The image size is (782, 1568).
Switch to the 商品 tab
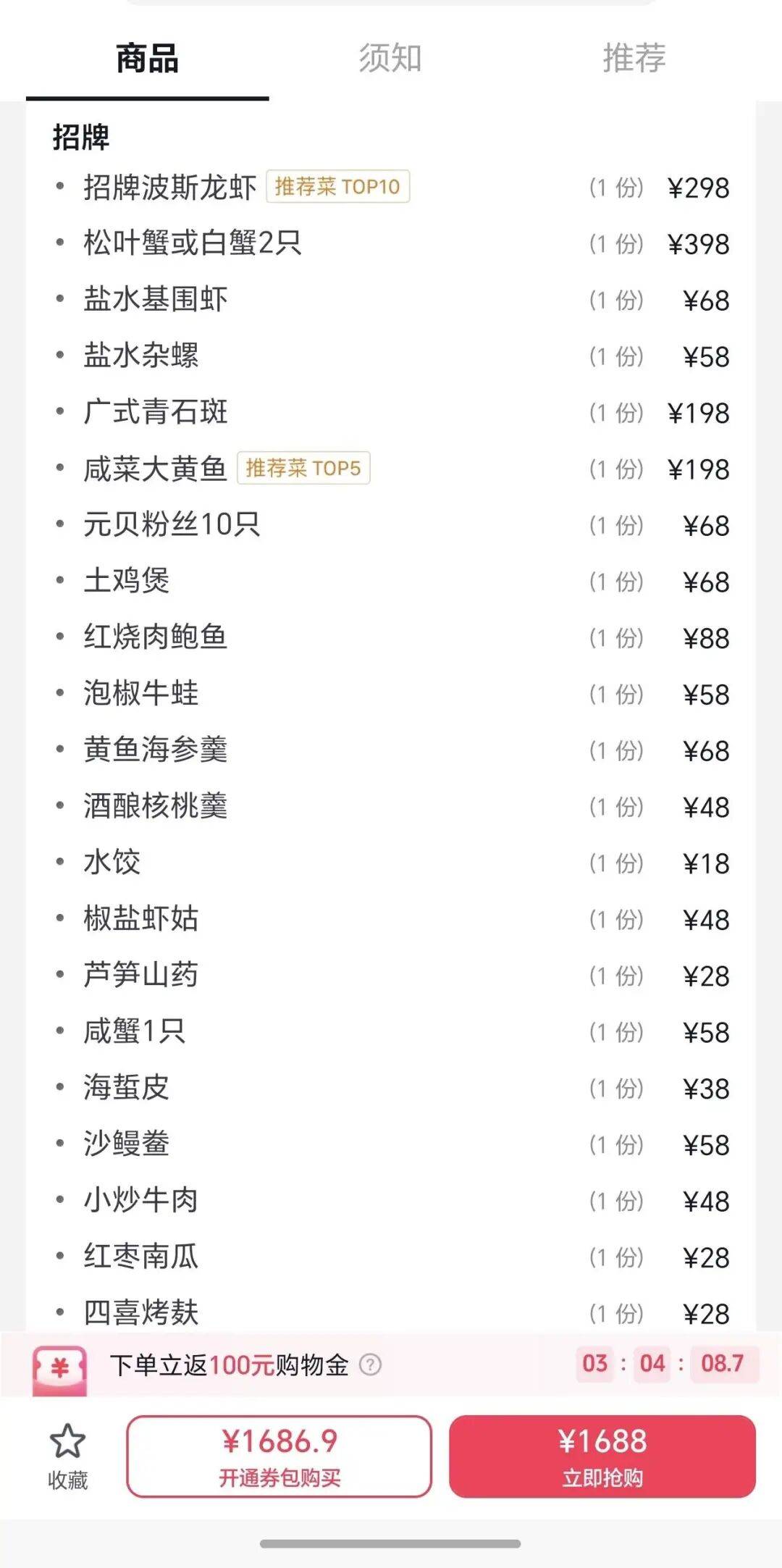click(x=147, y=59)
